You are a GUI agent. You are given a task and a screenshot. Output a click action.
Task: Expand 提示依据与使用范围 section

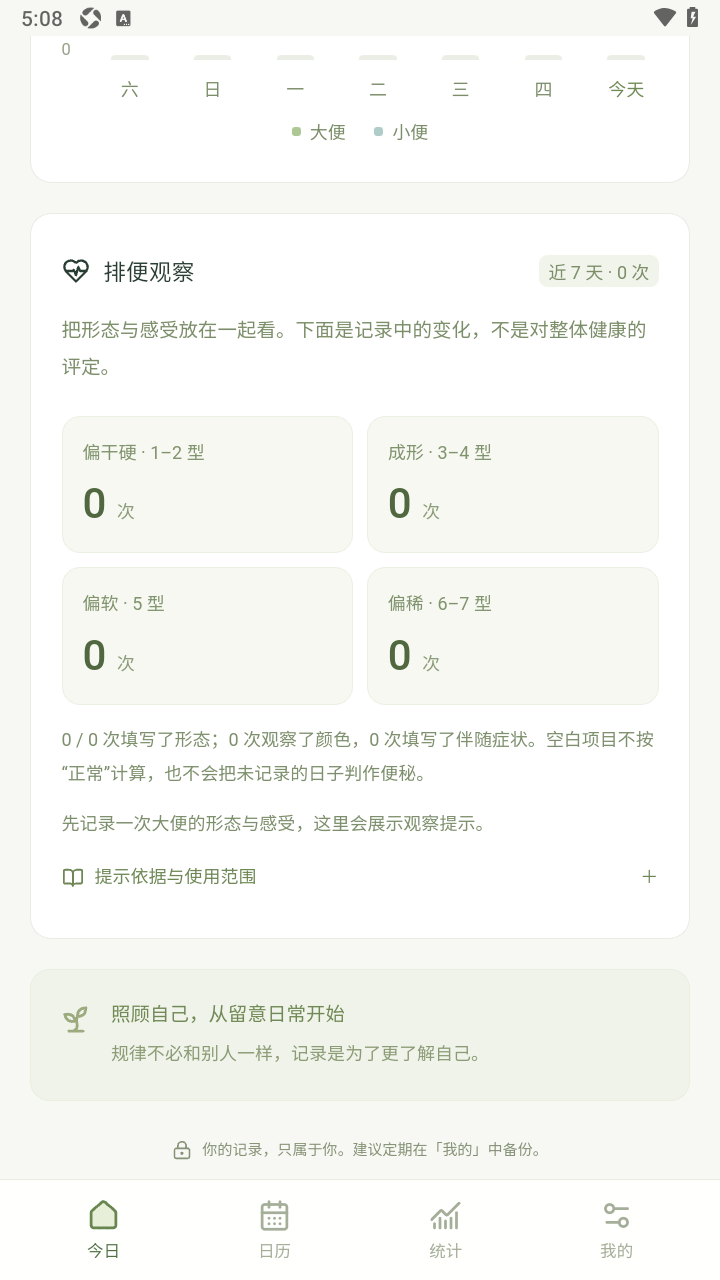tap(360, 877)
